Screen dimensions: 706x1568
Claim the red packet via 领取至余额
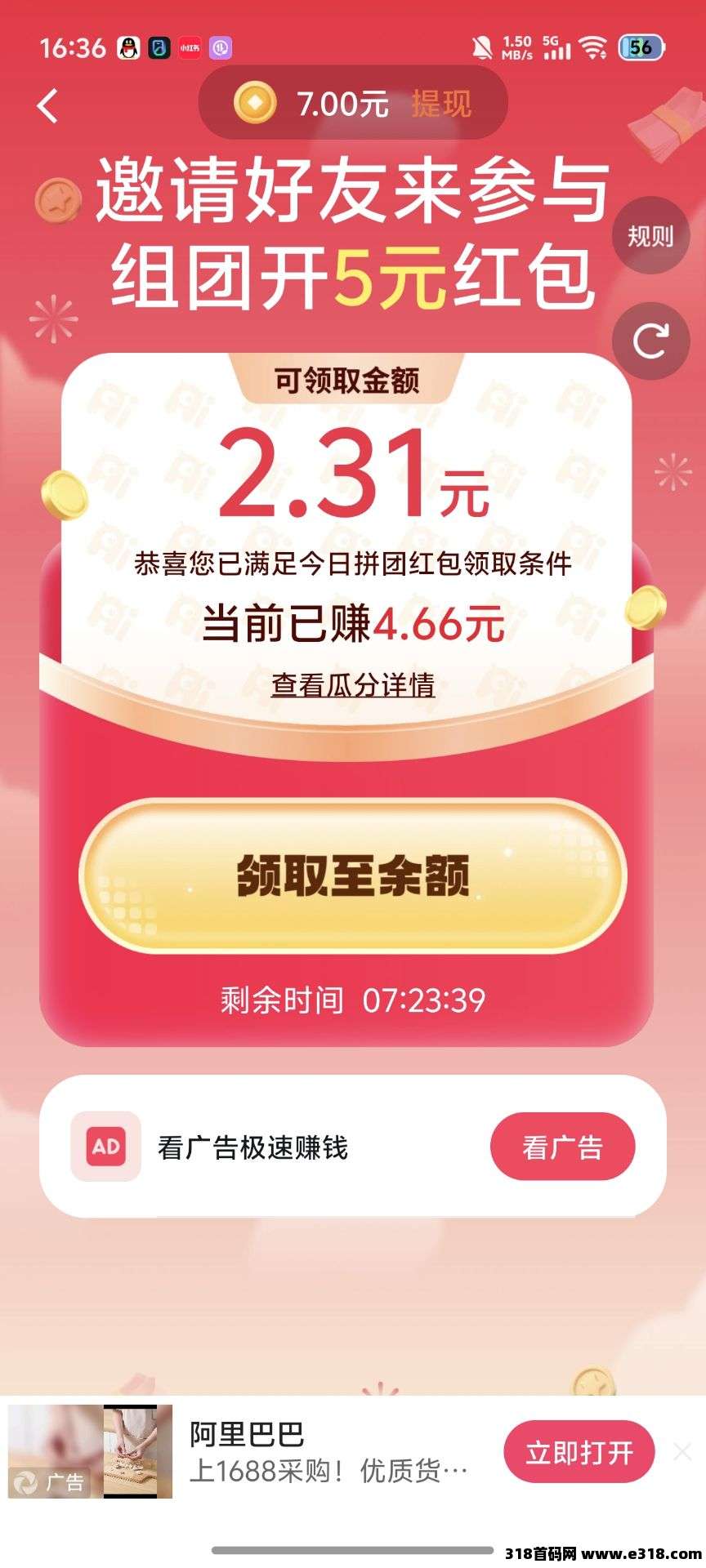(x=353, y=875)
